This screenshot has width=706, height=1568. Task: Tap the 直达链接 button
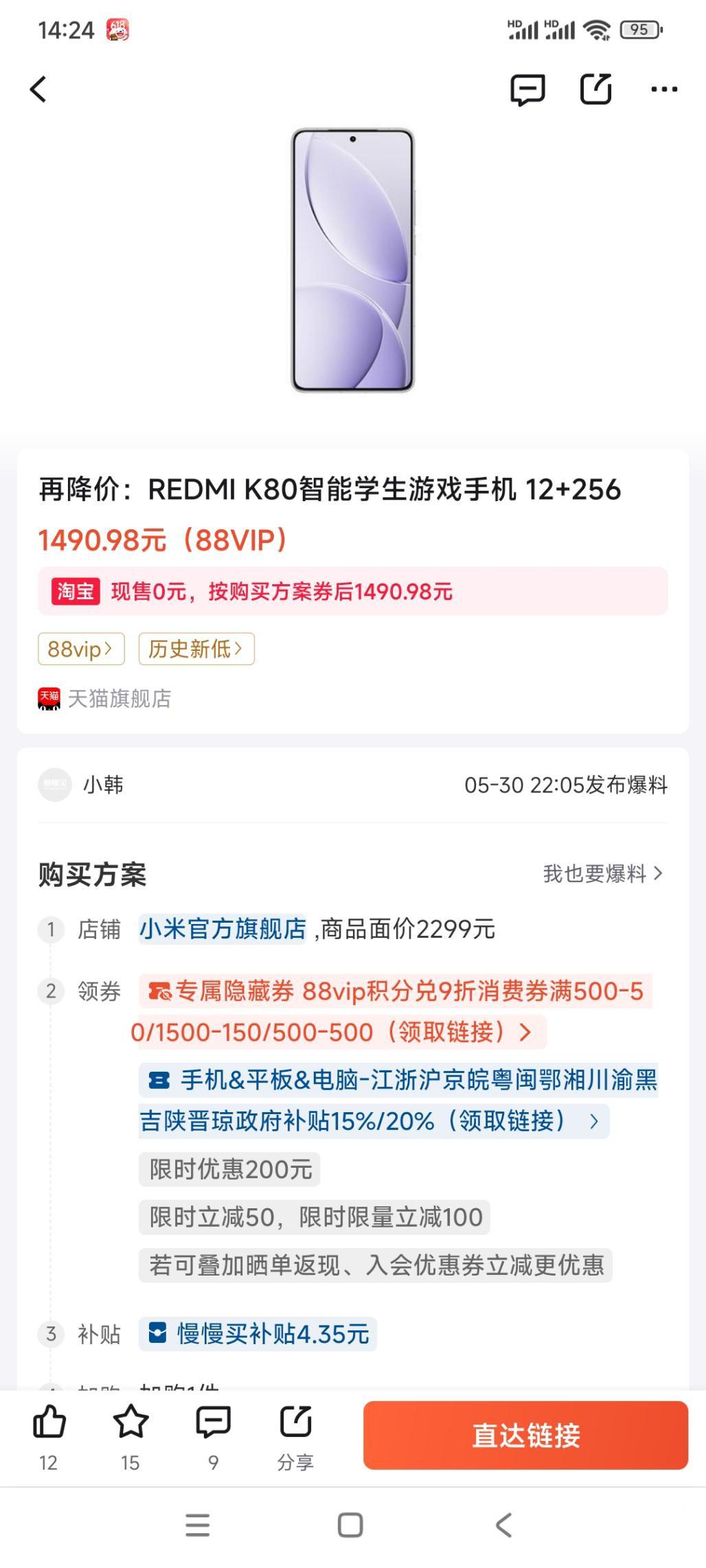(526, 1436)
